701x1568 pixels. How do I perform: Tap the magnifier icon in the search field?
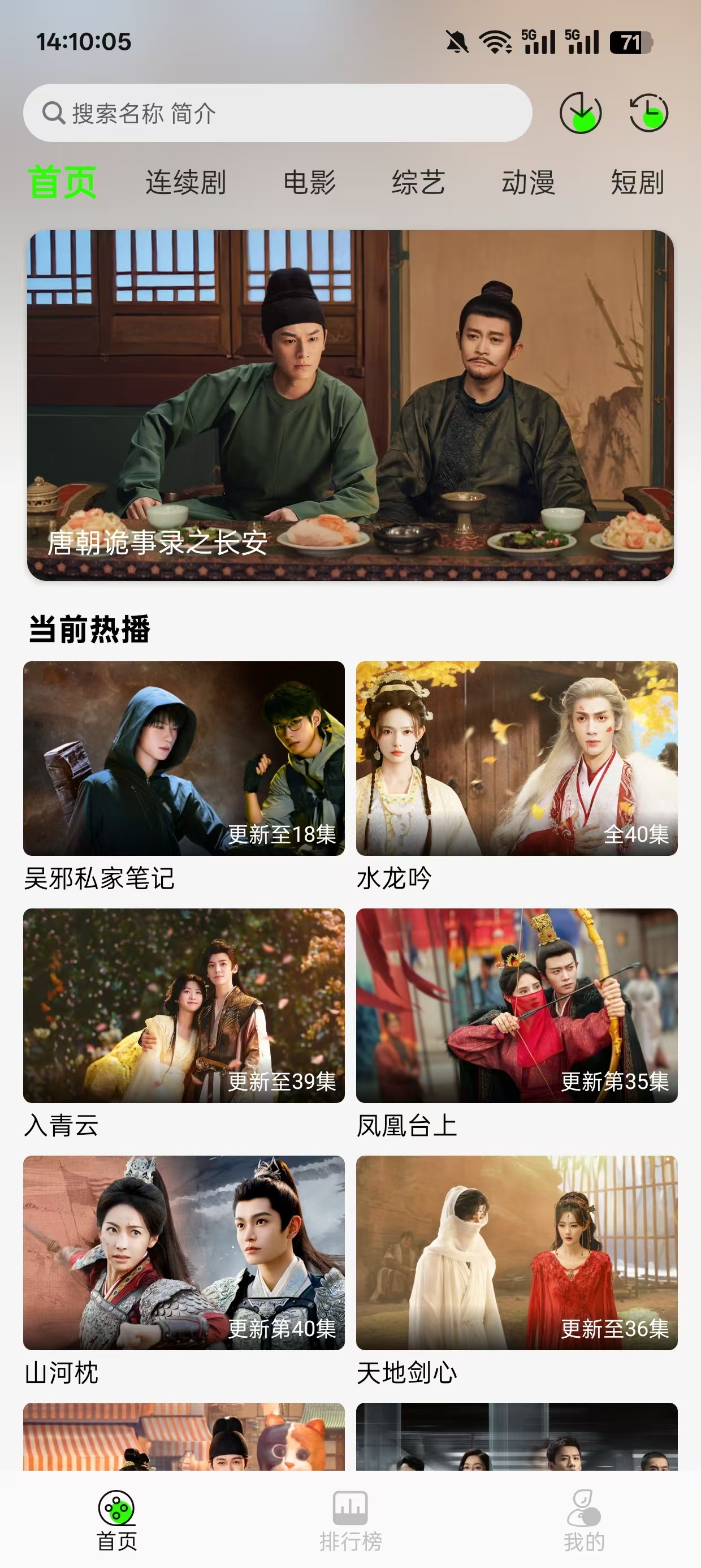(x=54, y=113)
